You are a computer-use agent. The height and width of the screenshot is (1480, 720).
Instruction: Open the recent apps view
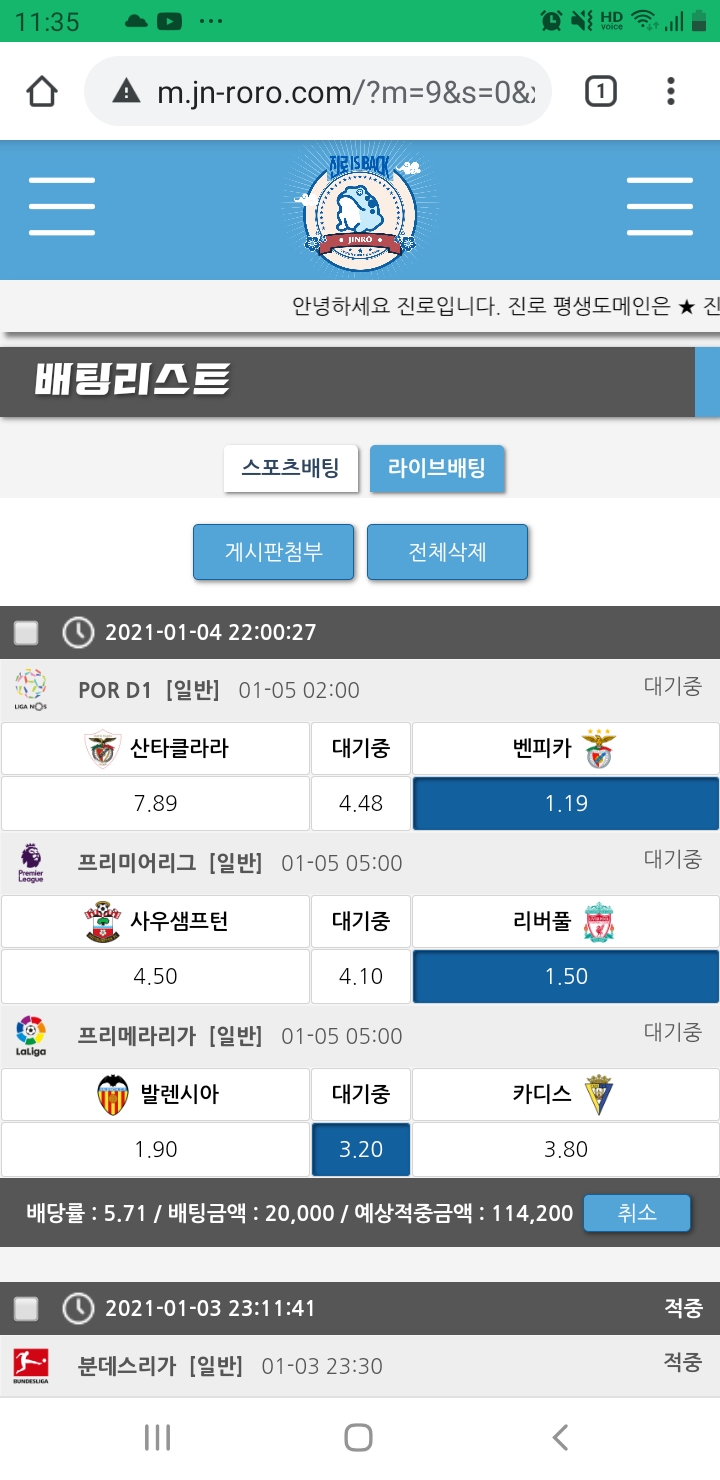click(x=158, y=1438)
